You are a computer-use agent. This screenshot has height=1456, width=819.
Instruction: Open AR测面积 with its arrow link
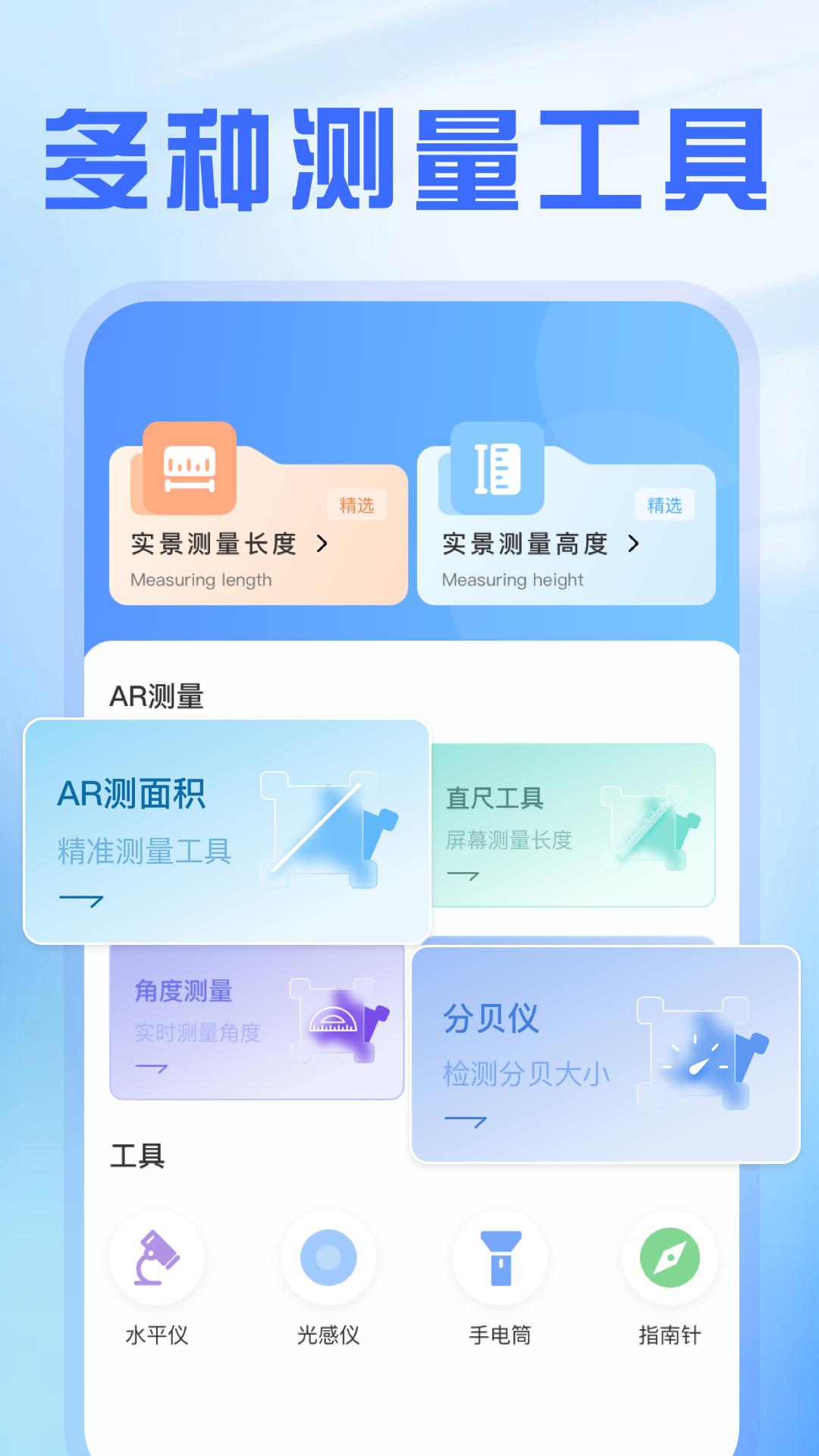(x=81, y=901)
